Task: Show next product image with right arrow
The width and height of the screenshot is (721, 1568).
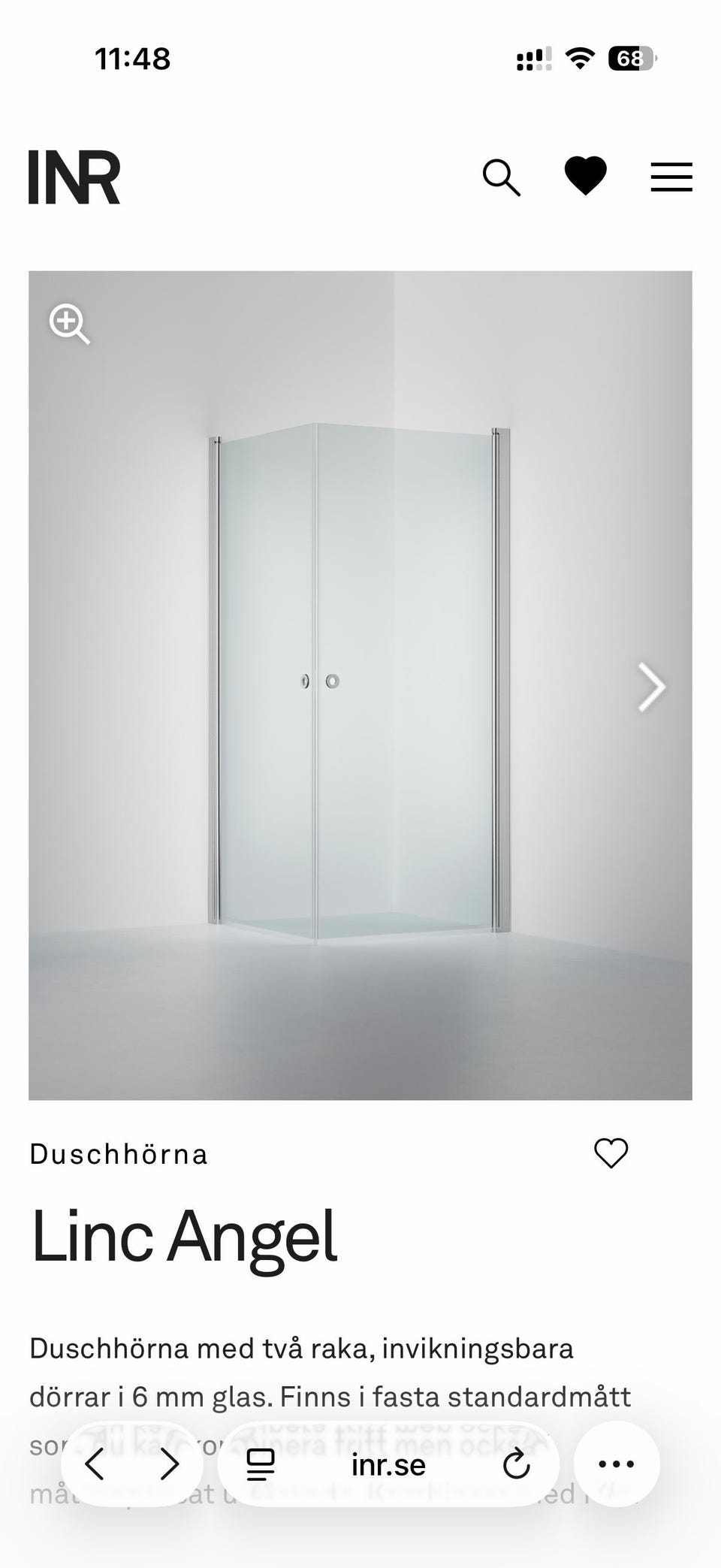Action: coord(650,686)
